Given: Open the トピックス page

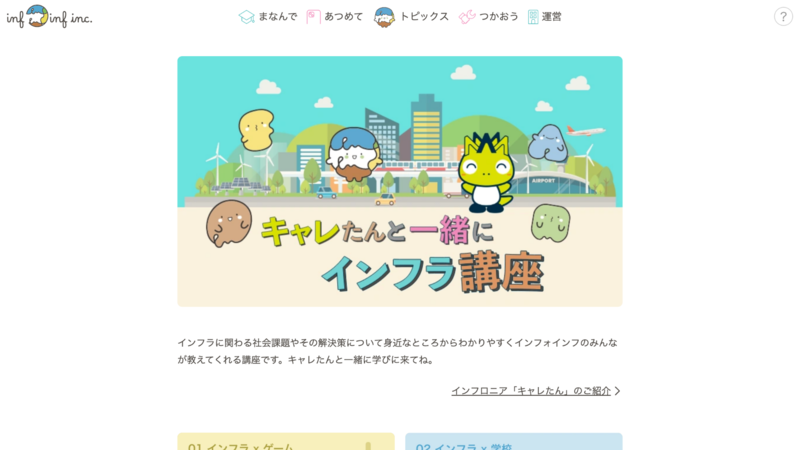Looking at the screenshot, I should click(x=412, y=16).
